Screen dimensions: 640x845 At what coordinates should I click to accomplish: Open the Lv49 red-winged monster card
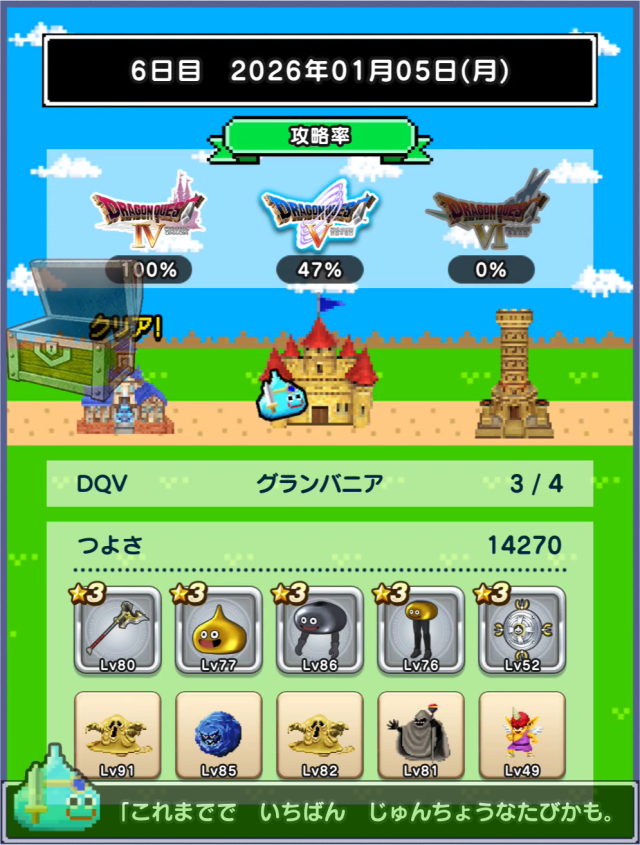(x=521, y=736)
